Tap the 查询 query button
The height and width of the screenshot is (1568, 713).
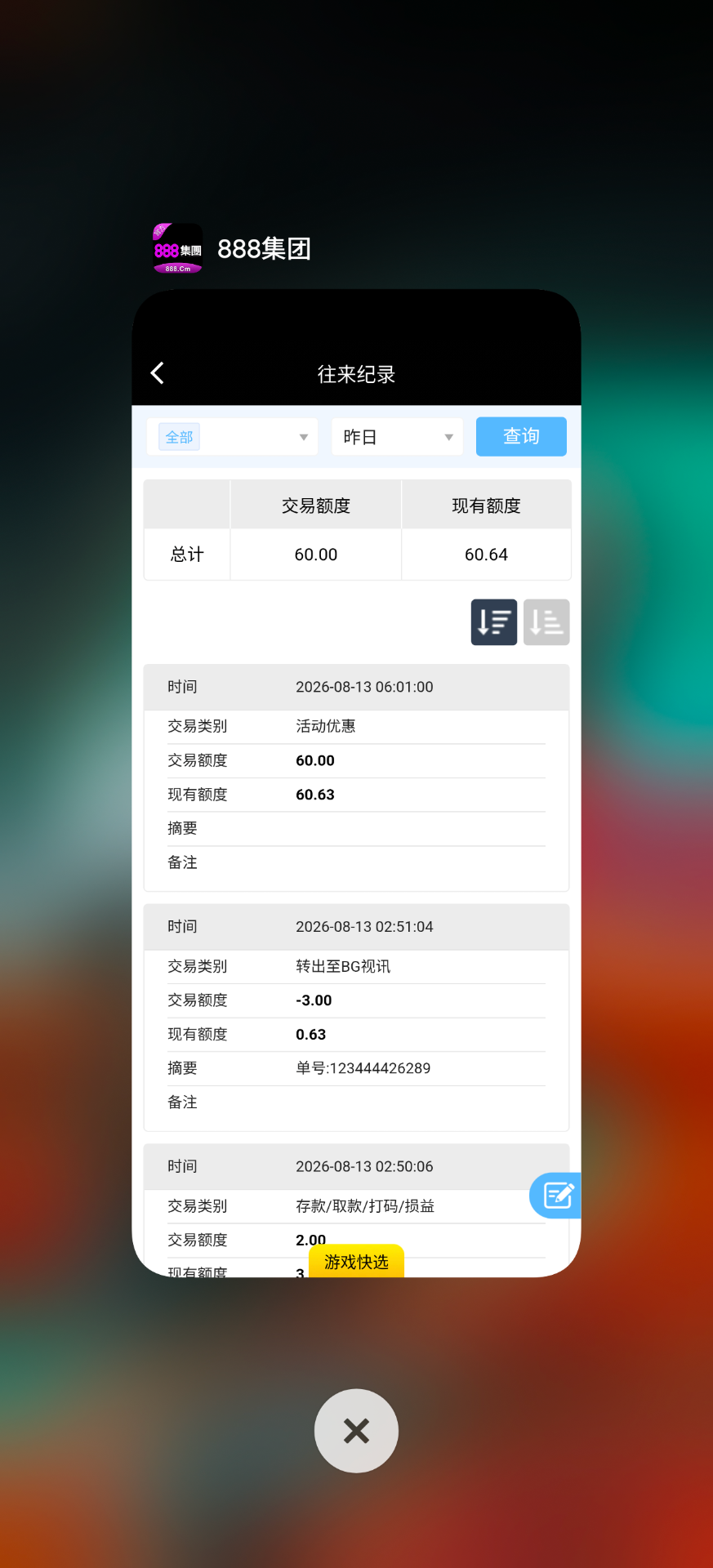click(521, 437)
